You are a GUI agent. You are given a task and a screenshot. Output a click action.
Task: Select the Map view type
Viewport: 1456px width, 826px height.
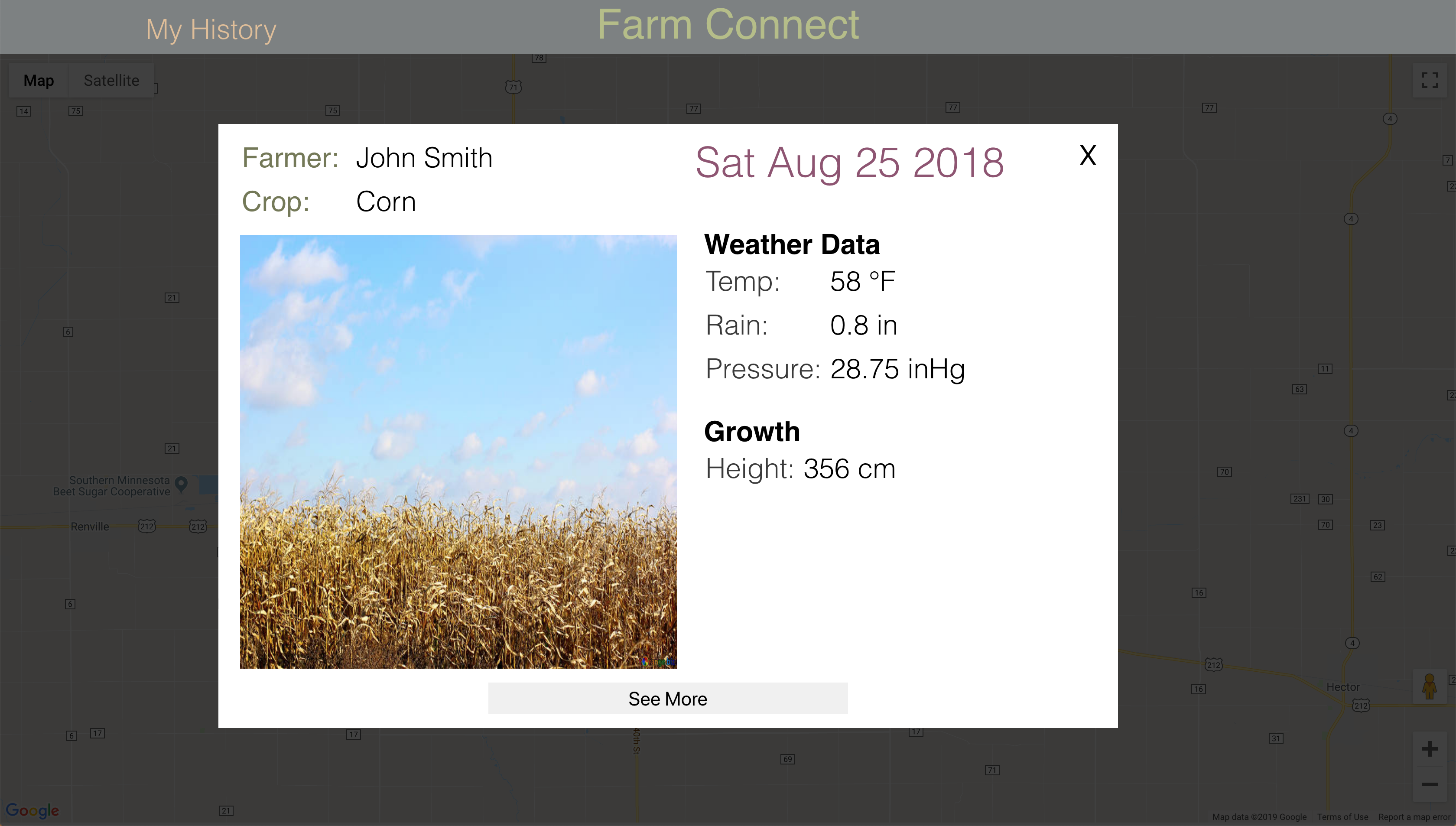point(39,81)
